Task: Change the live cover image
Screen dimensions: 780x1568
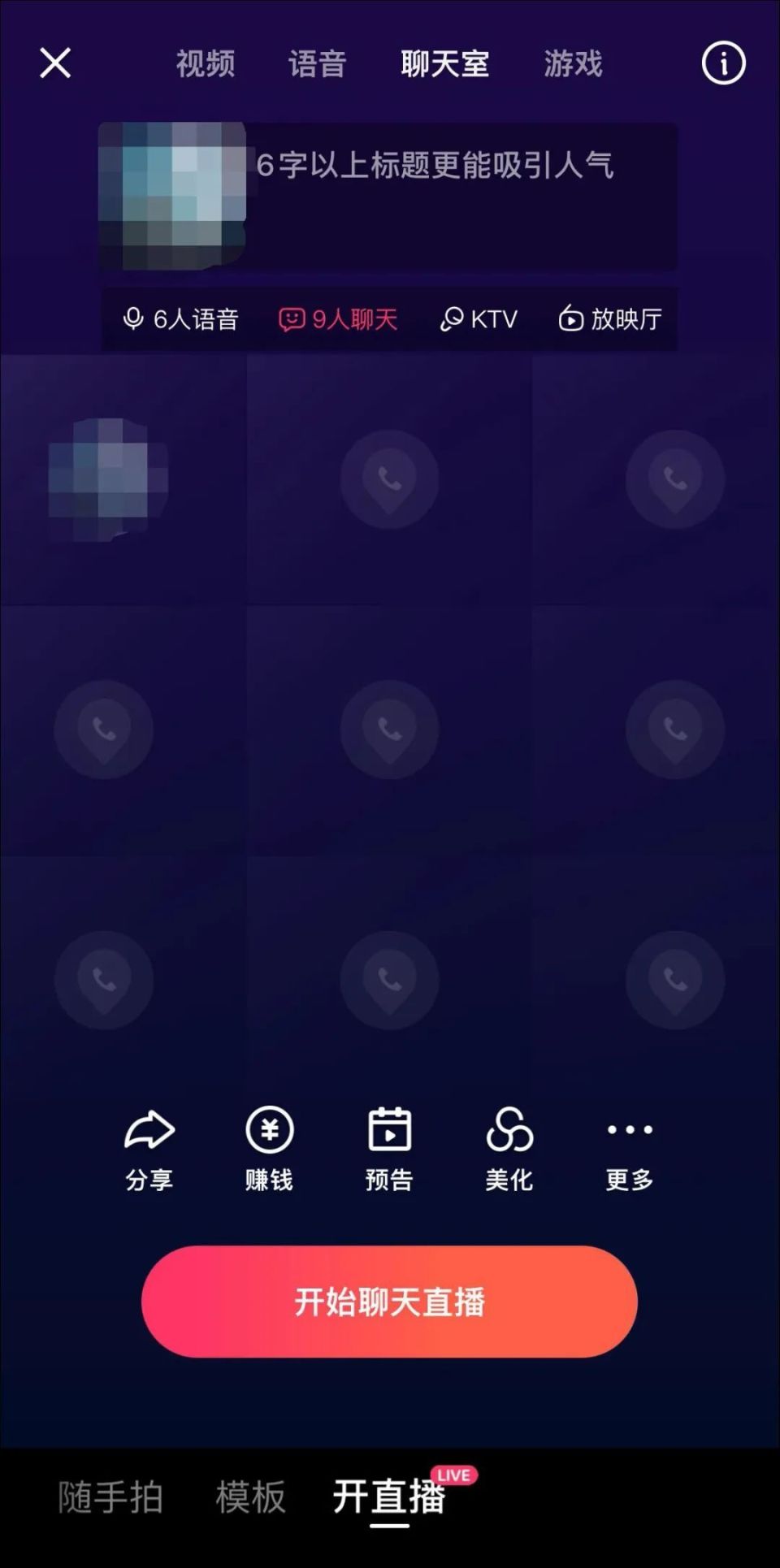Action: 172,195
